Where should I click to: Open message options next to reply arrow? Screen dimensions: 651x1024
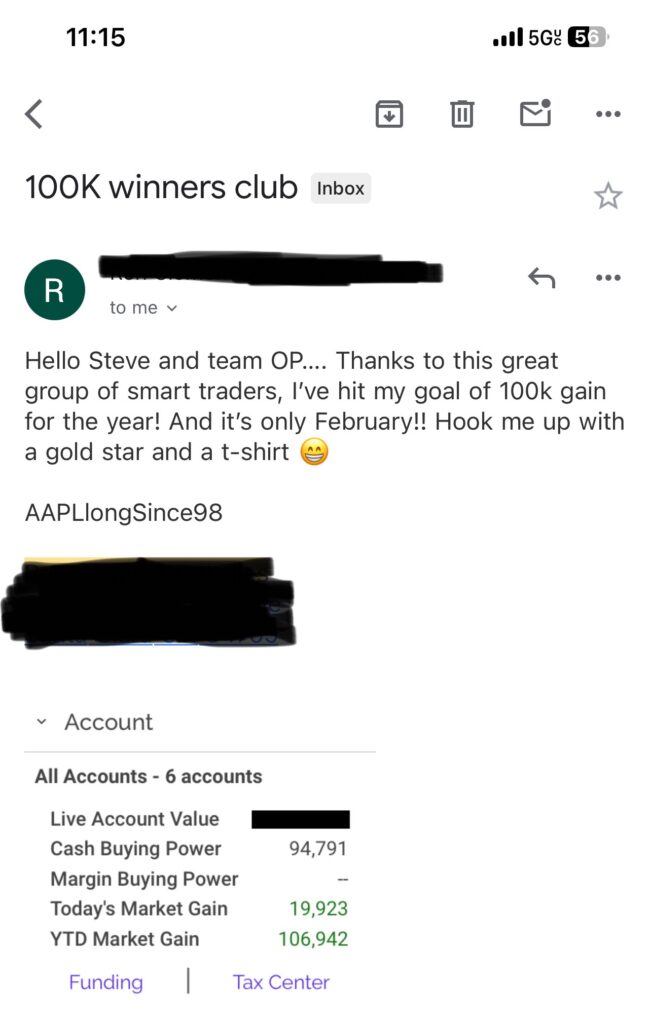point(608,279)
